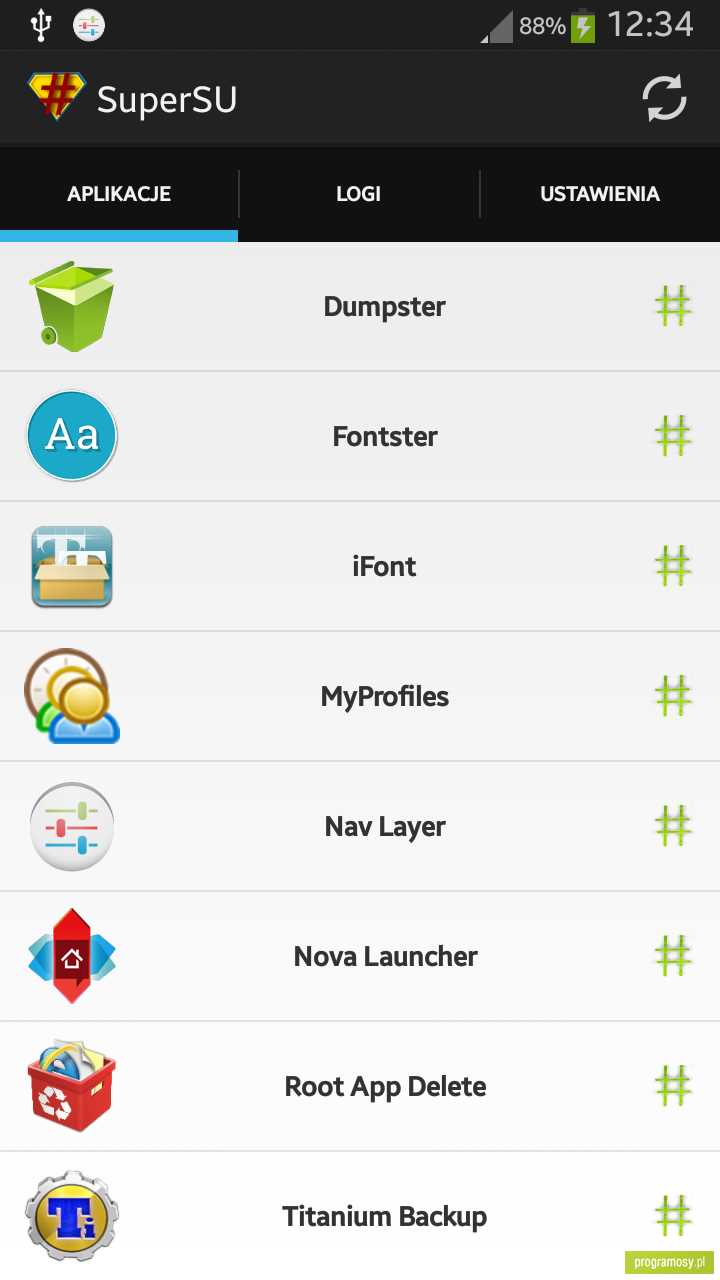
Task: Open the Nav Layer app entry
Action: (385, 827)
